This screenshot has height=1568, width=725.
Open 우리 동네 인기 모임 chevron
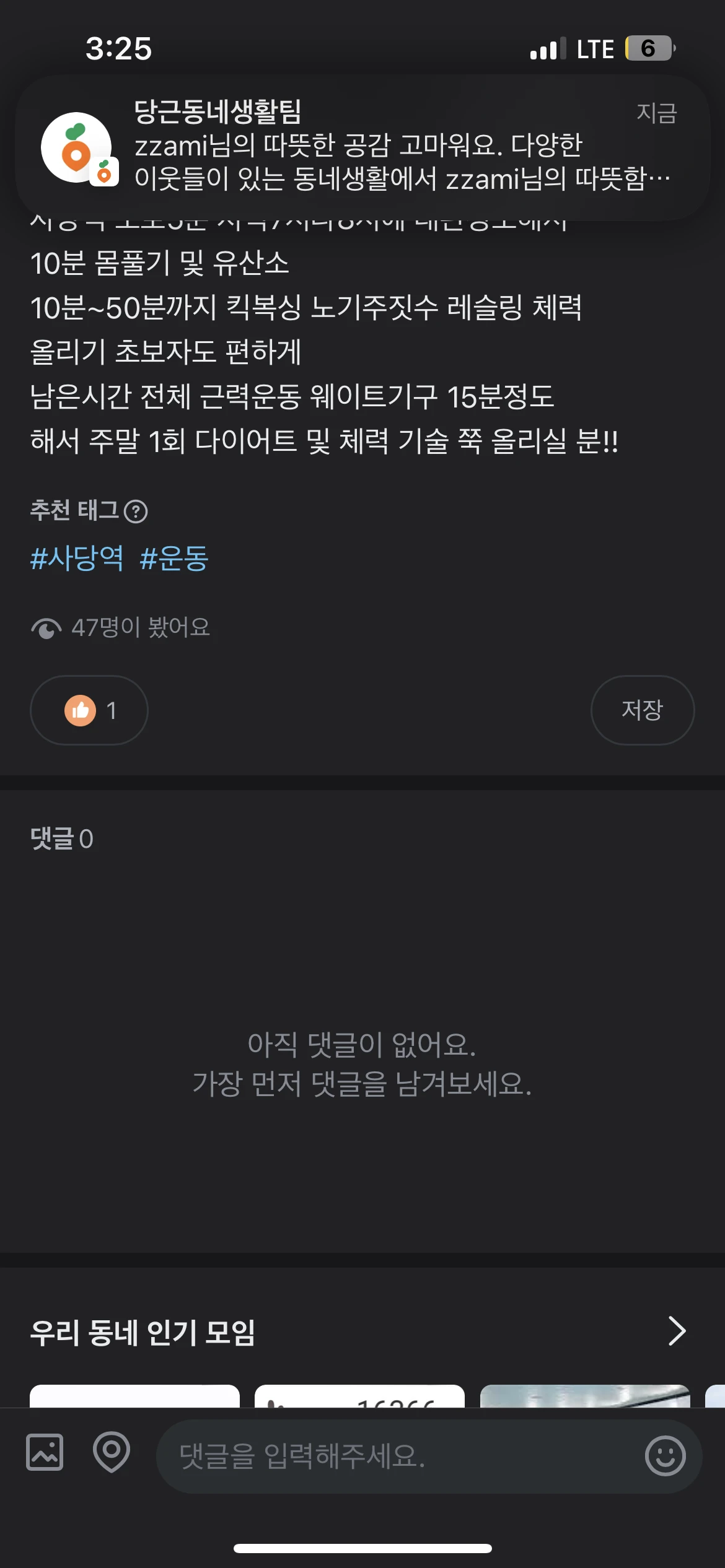point(677,1331)
